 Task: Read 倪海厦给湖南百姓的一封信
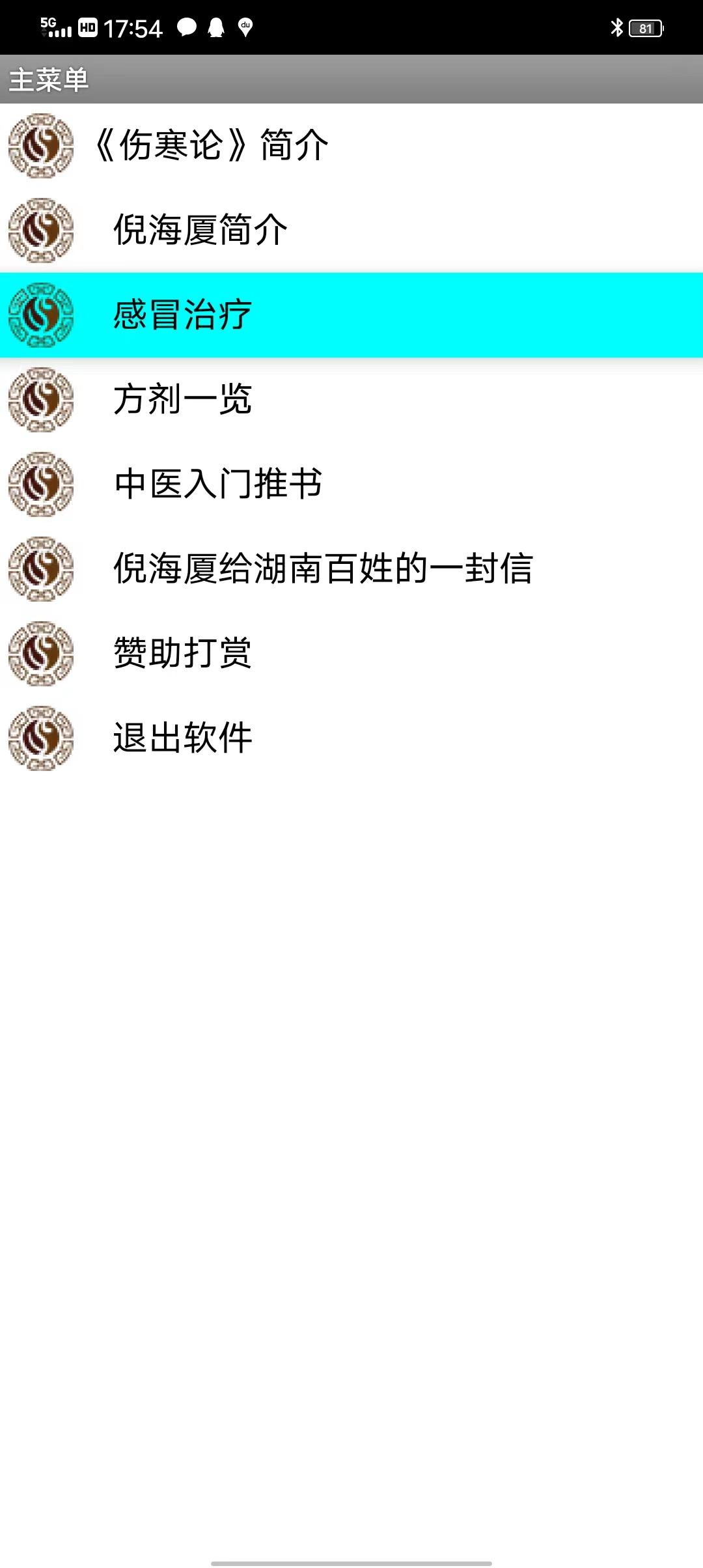click(323, 568)
